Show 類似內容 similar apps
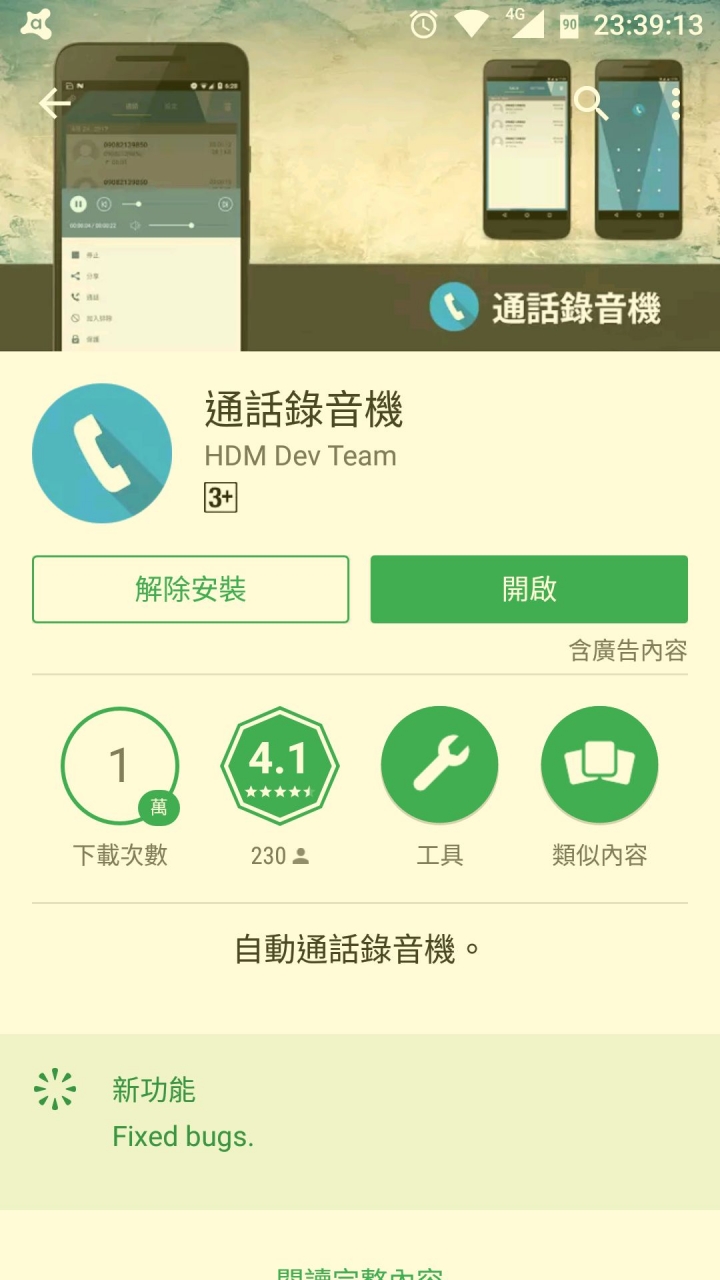The image size is (720, 1280). point(599,766)
